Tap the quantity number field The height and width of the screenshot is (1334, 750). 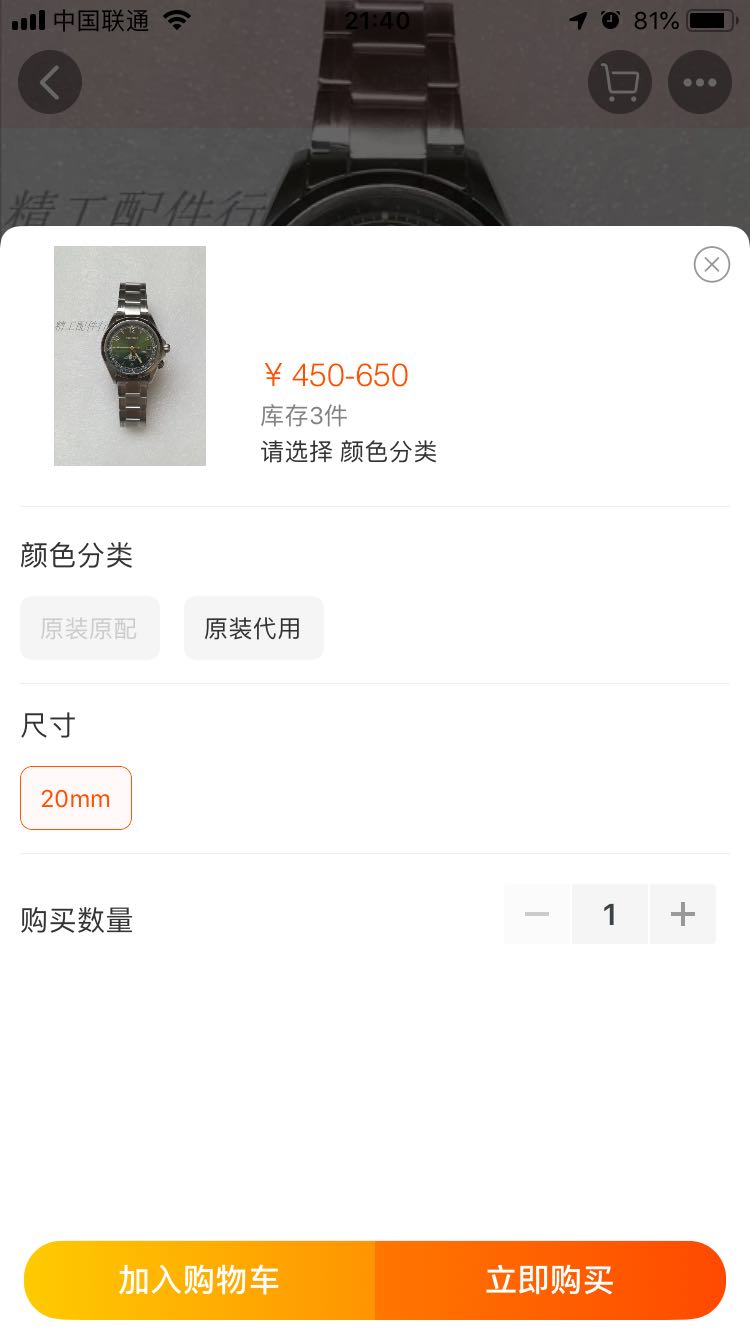pyautogui.click(x=610, y=914)
